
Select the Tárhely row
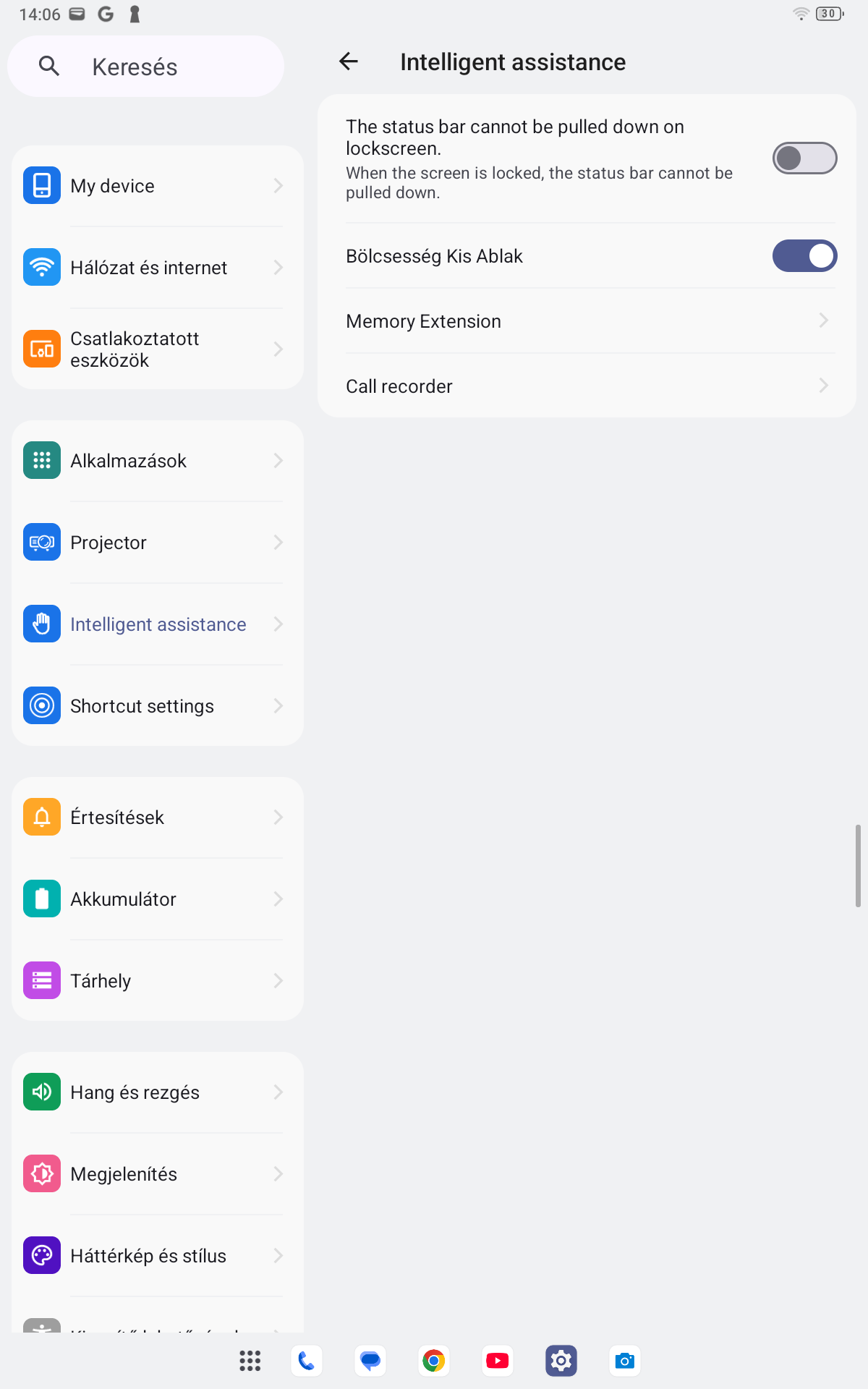click(157, 981)
